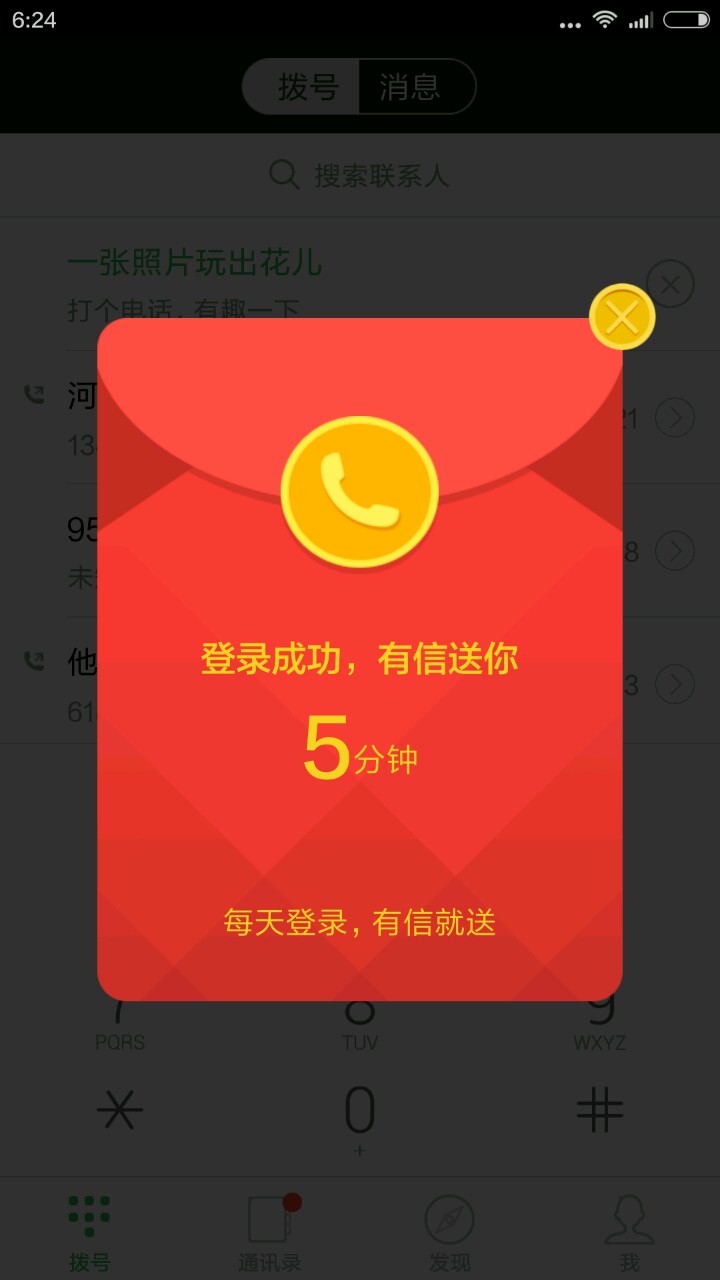720x1280 pixels.
Task: Dismiss the 一张照片玩出花儿 banner
Action: click(670, 285)
